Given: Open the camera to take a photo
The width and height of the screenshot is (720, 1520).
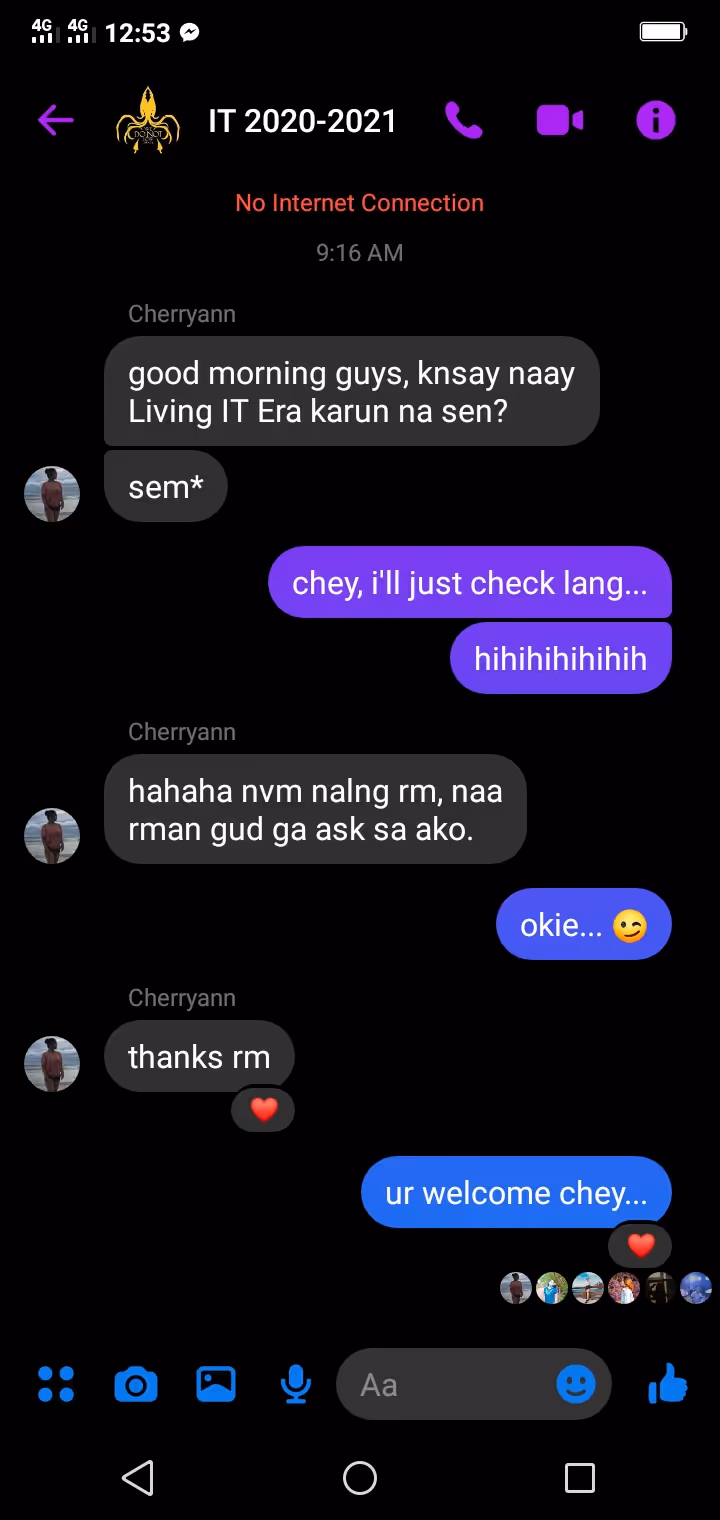Looking at the screenshot, I should click(136, 1384).
